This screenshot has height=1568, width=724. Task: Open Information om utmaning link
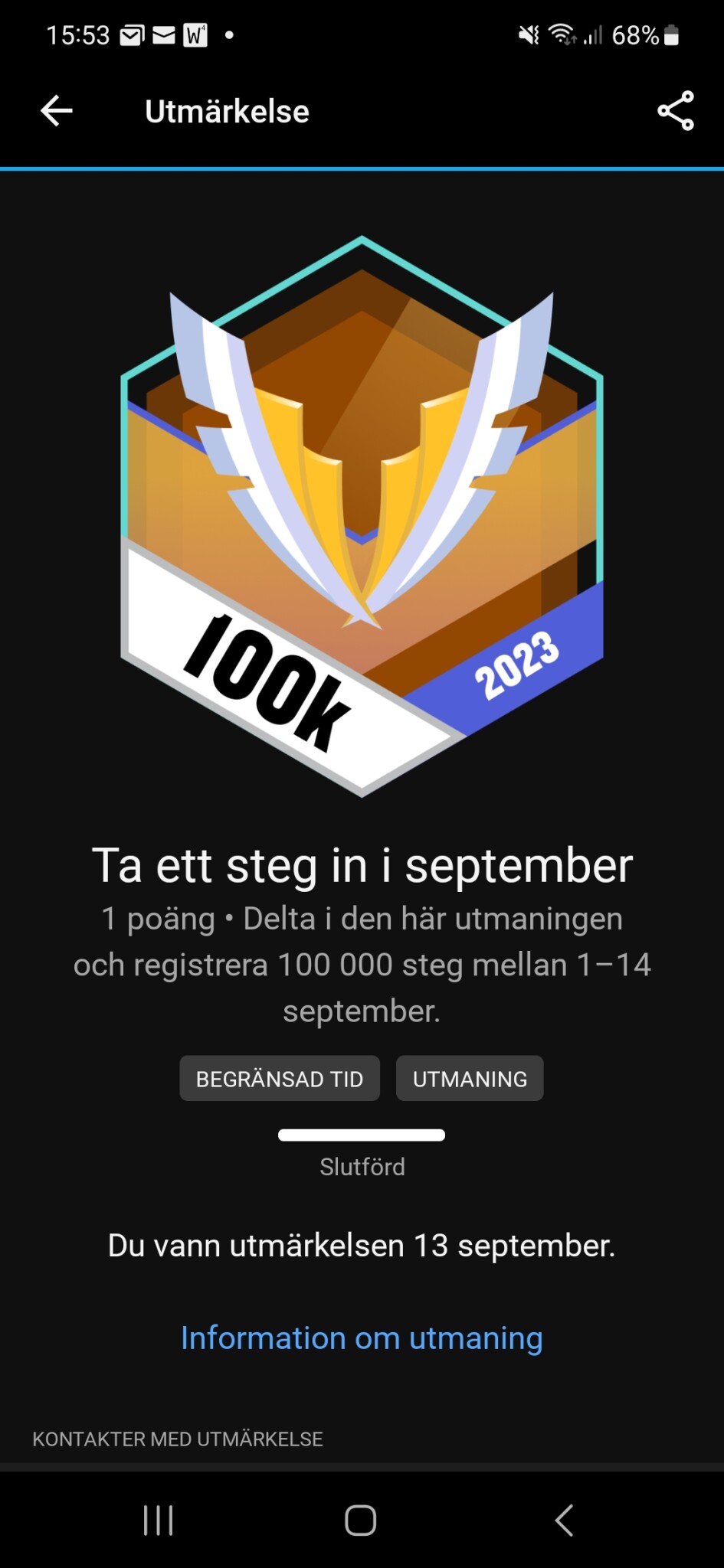tap(362, 1338)
